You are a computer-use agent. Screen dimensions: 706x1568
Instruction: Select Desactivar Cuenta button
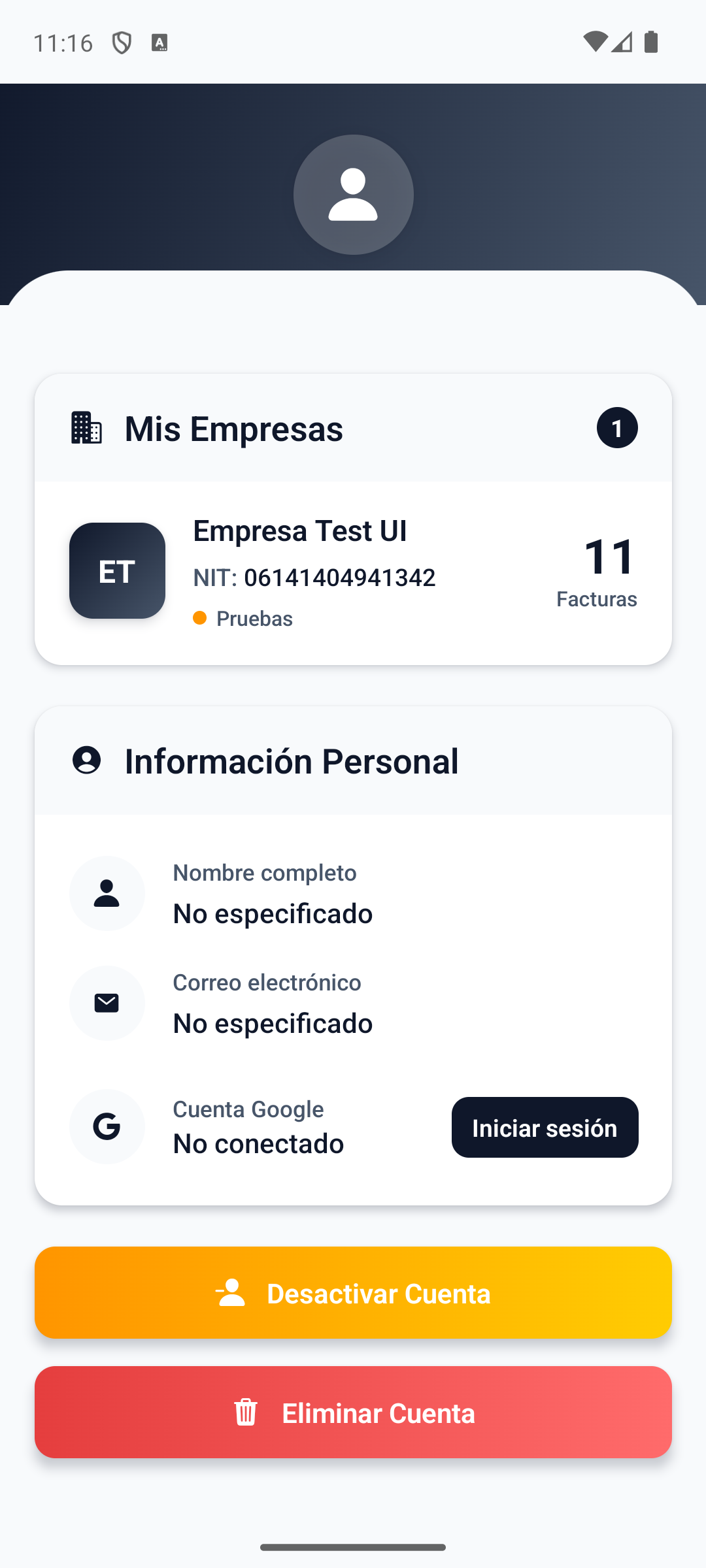pos(353,1292)
